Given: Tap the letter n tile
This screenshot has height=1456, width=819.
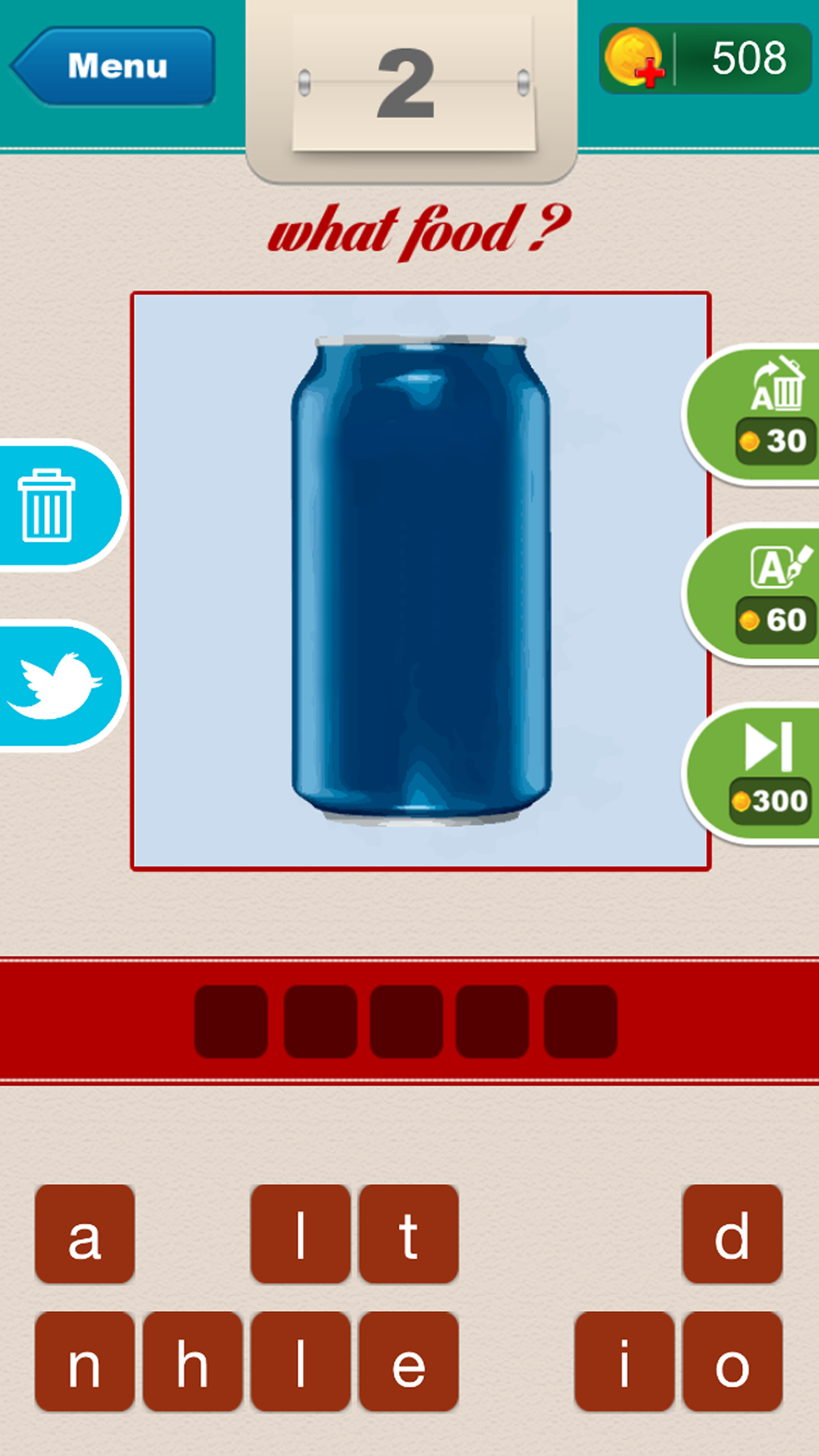Looking at the screenshot, I should tap(84, 1361).
